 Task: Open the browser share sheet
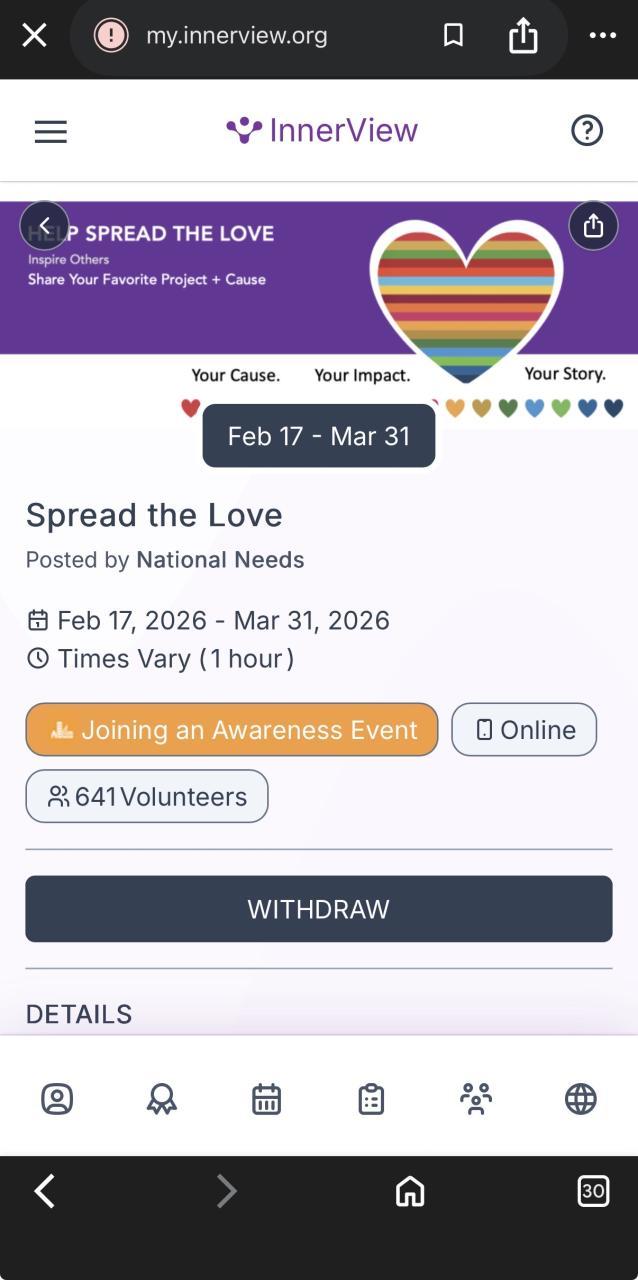coord(523,36)
